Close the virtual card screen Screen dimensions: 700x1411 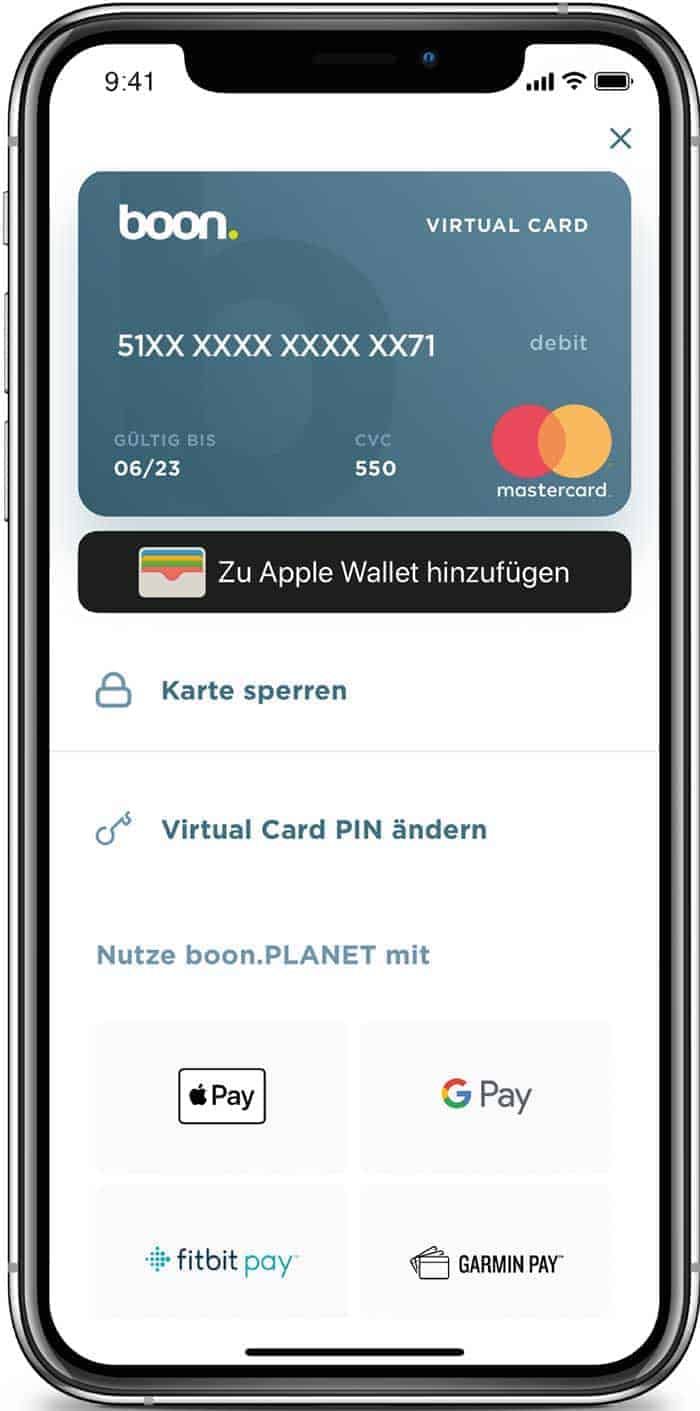(x=620, y=139)
